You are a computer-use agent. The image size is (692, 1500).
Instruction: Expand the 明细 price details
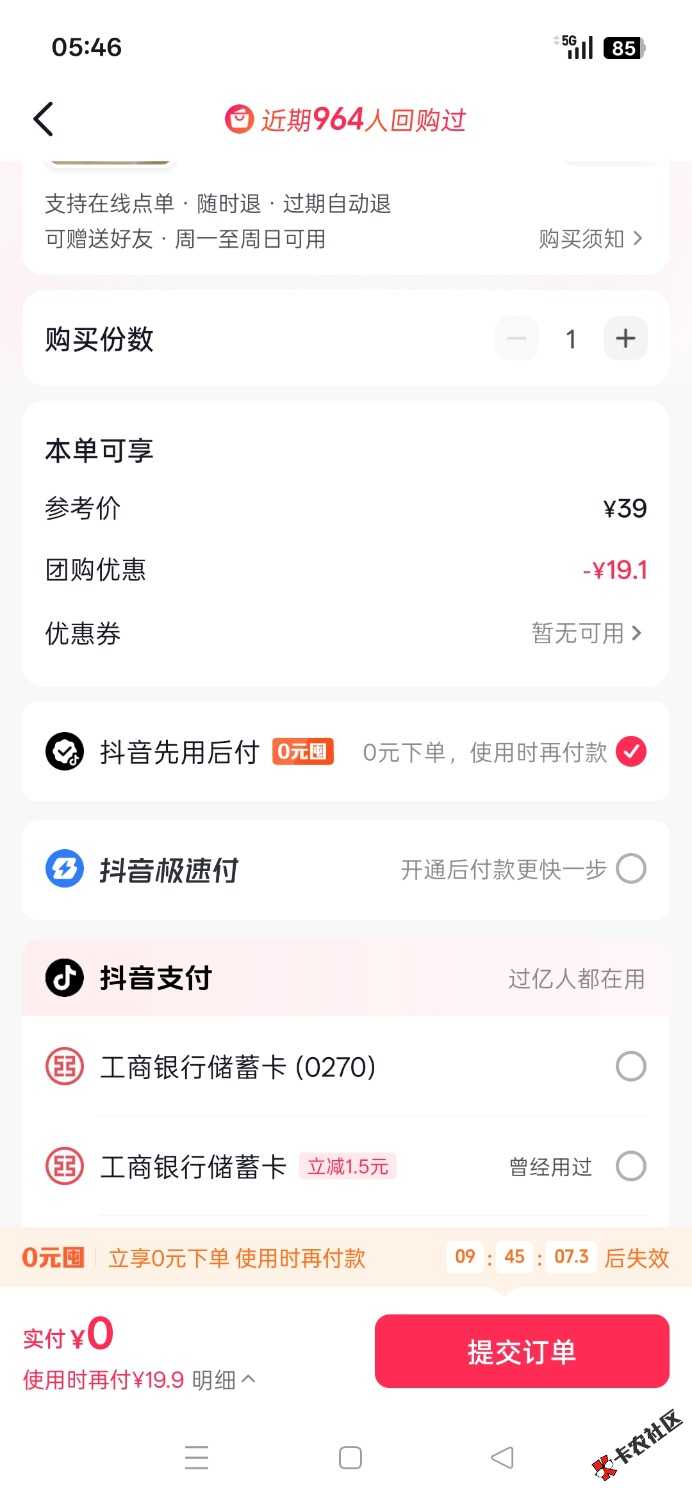[x=224, y=1381]
